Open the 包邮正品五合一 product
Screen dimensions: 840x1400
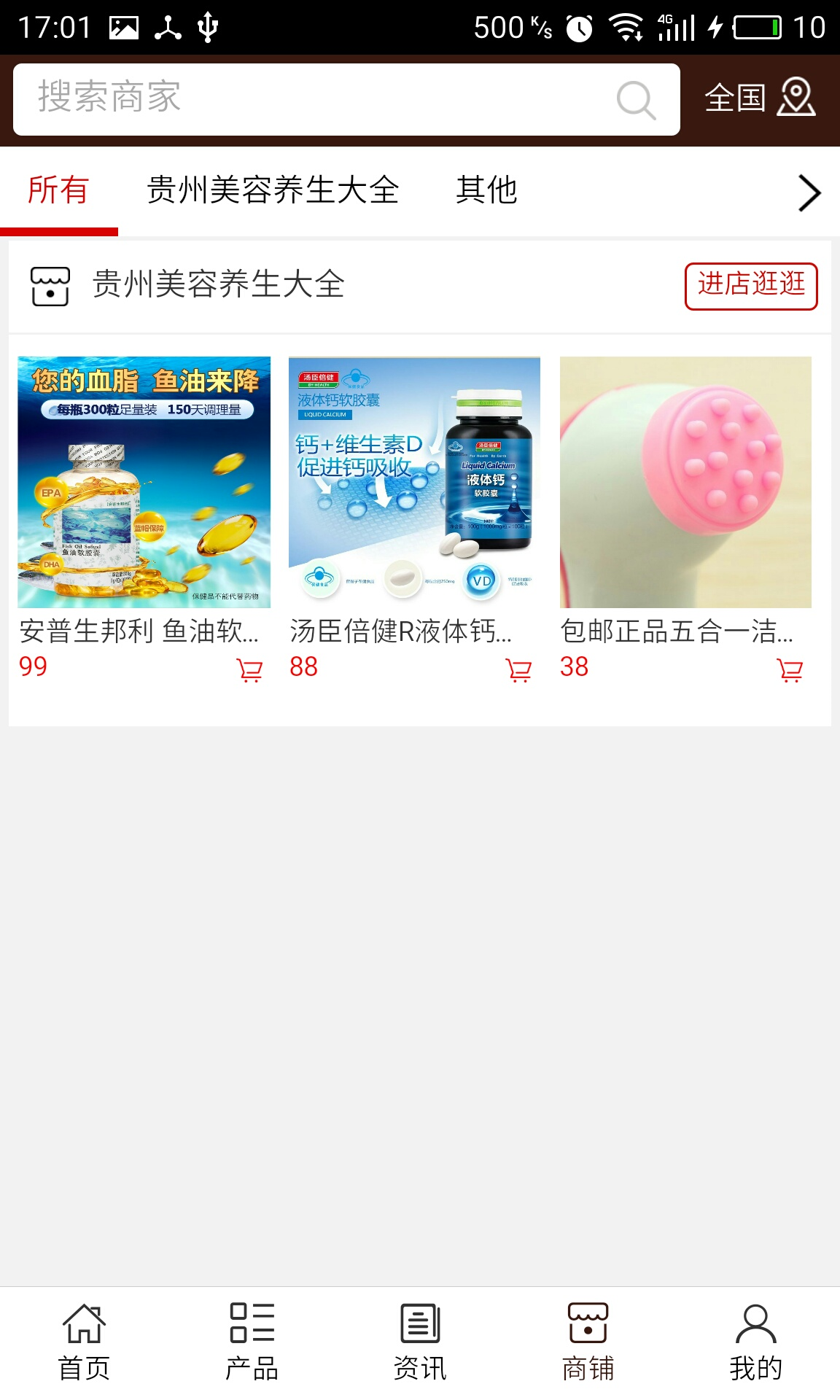(x=685, y=483)
